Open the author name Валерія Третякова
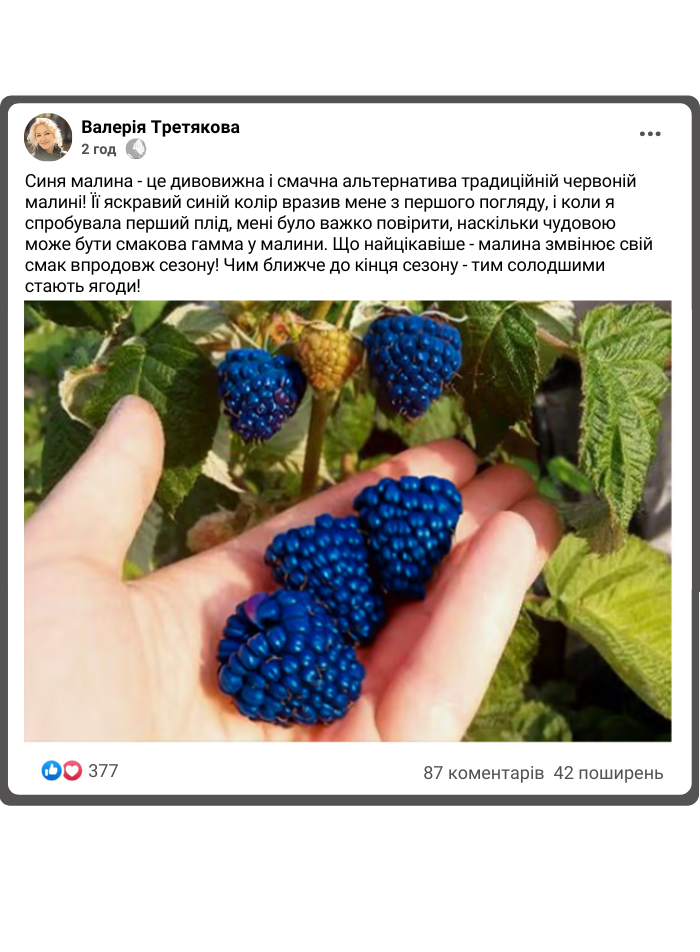The image size is (700, 952). (160, 128)
